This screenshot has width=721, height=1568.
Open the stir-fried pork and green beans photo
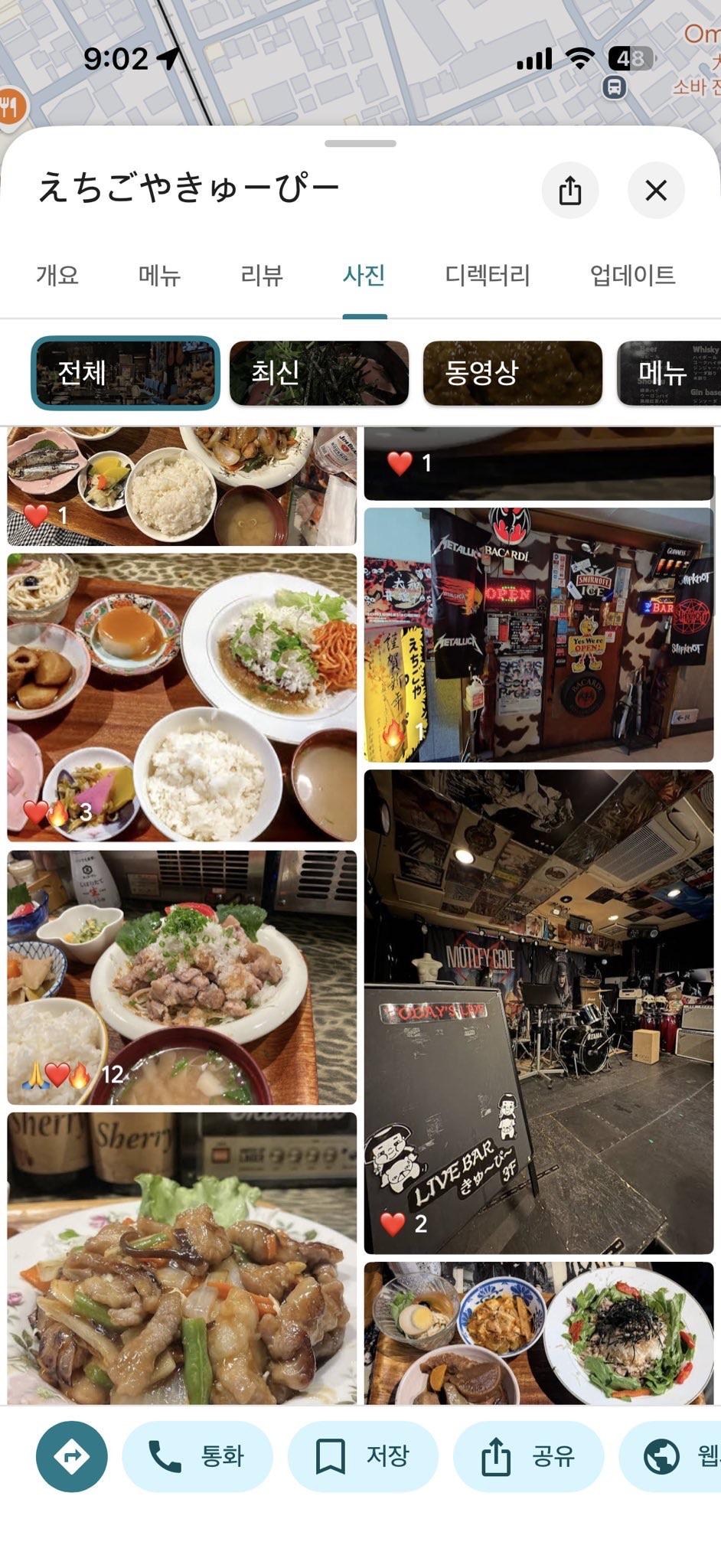coord(182,1258)
